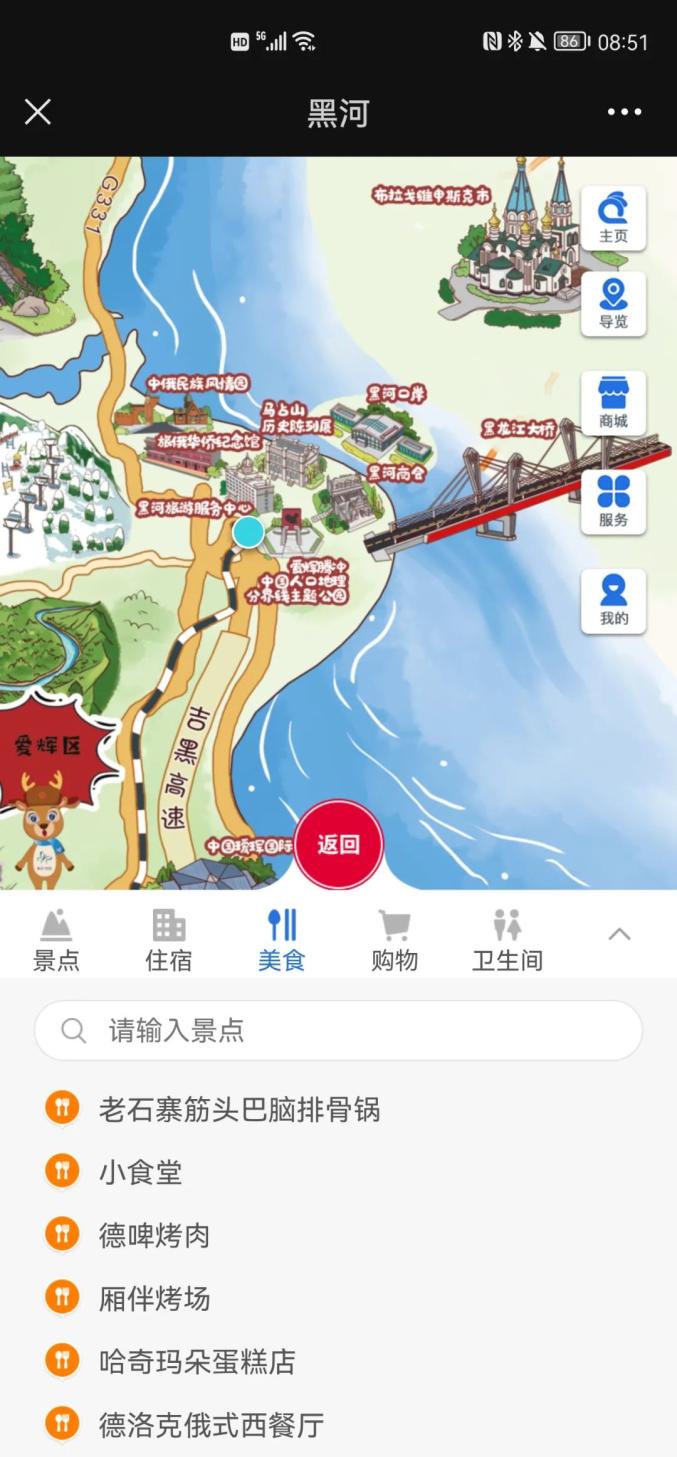677x1457 pixels.
Task: Select 德啤烤肉 from the list
Action: (x=154, y=1235)
